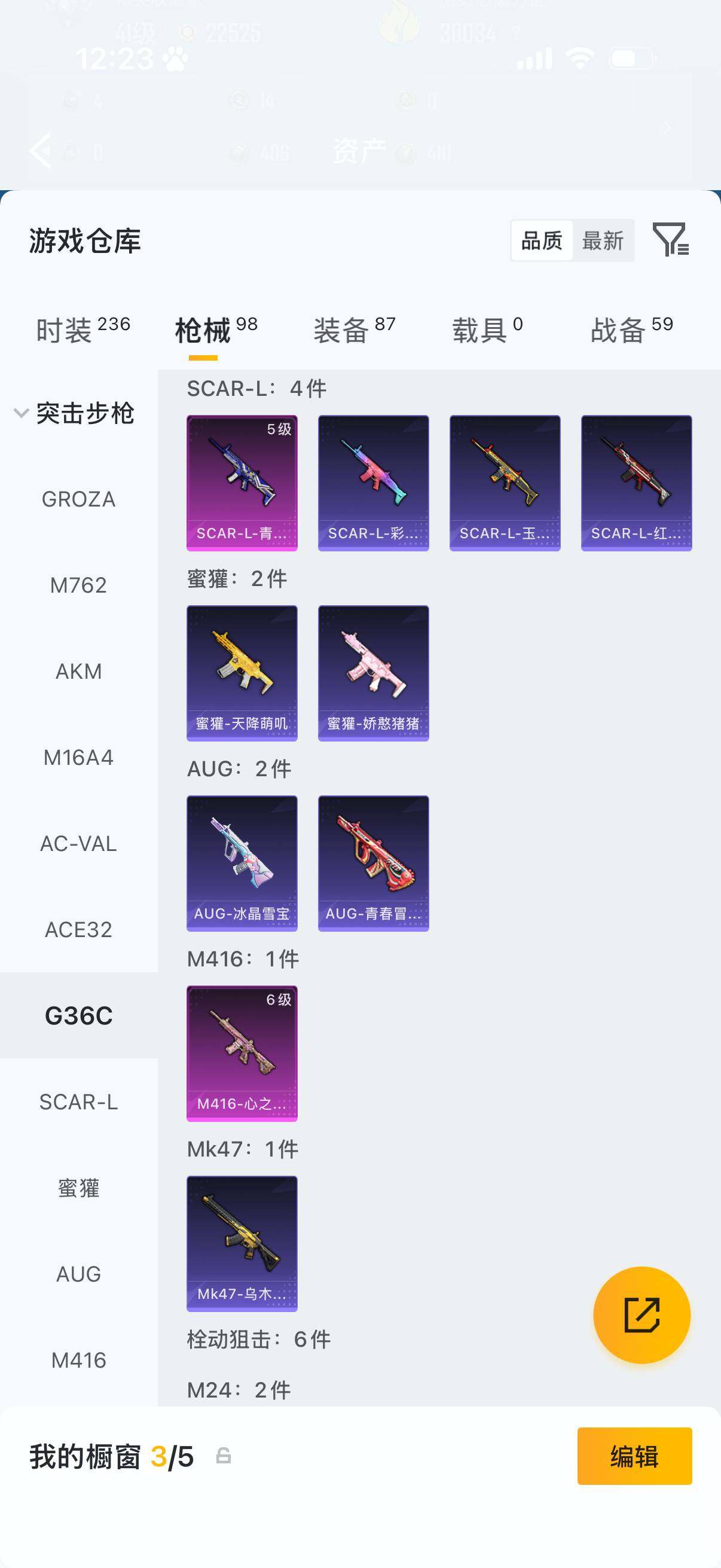Go back using the top-left arrow
Image resolution: width=721 pixels, height=1568 pixels.
click(x=40, y=150)
